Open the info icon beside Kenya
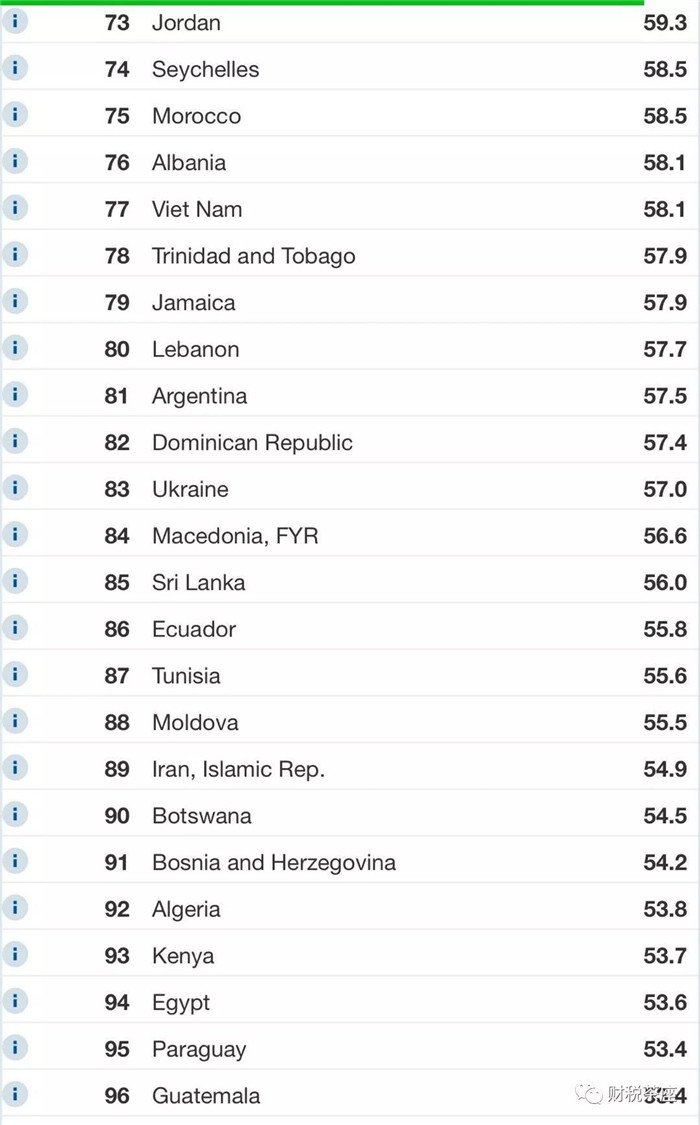Screen dimensions: 700x1125 15,954
